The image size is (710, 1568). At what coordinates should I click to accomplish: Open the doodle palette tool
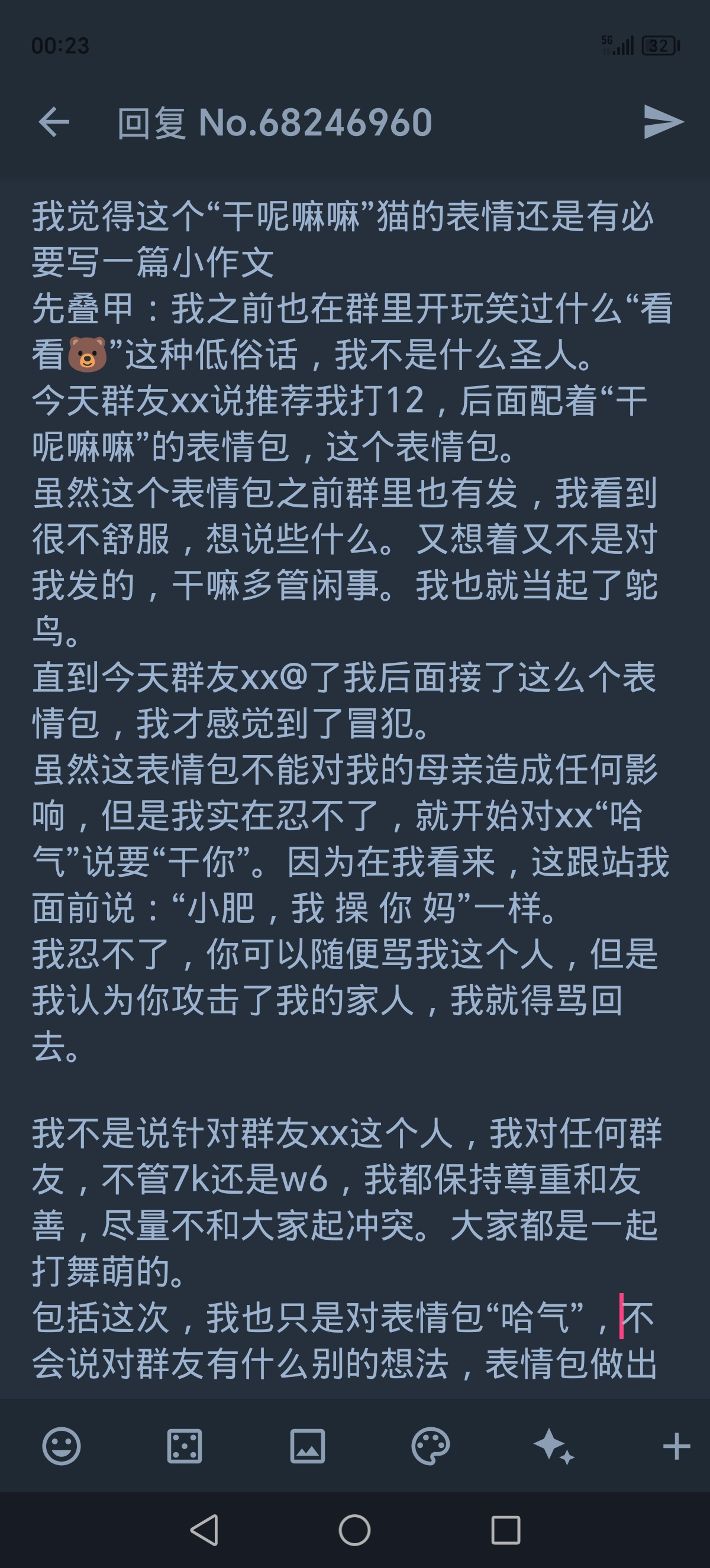click(x=431, y=1446)
